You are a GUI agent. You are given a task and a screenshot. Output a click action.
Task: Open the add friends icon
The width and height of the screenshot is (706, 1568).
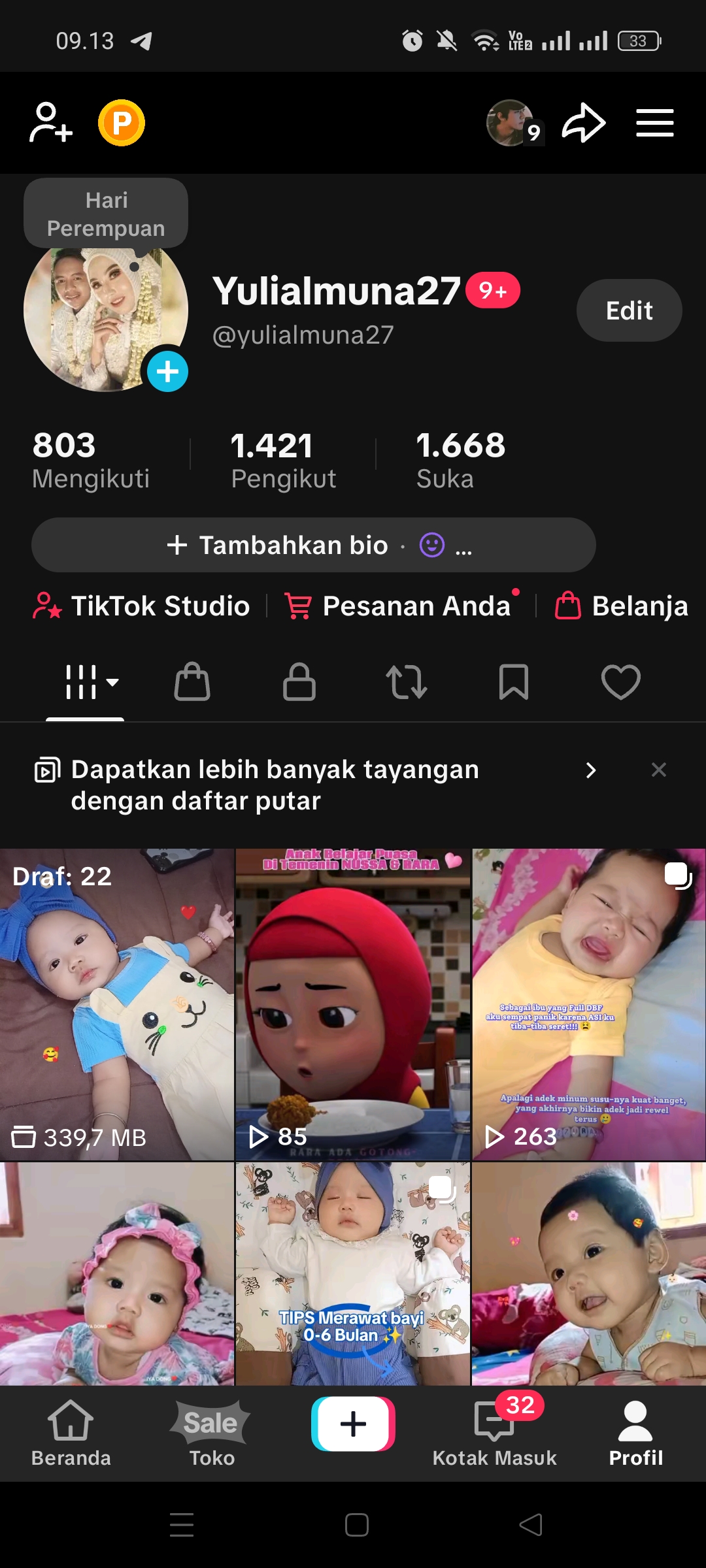50,123
